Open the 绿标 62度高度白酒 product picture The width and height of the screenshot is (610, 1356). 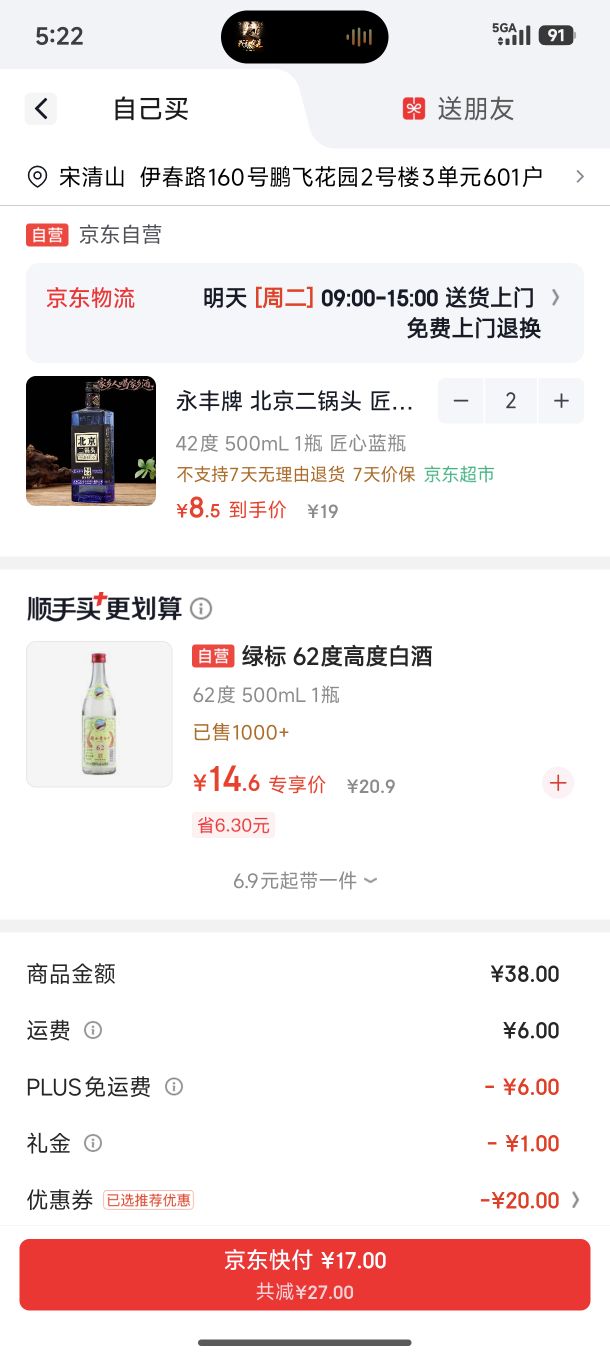pyautogui.click(x=99, y=714)
